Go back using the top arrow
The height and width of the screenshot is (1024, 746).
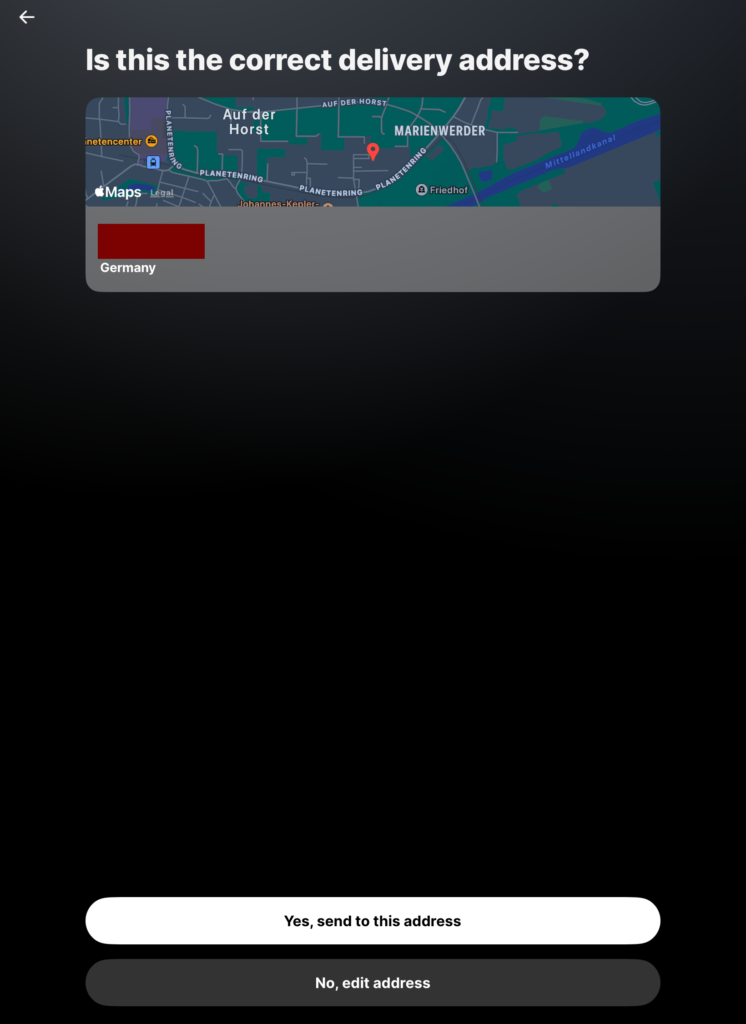[27, 18]
